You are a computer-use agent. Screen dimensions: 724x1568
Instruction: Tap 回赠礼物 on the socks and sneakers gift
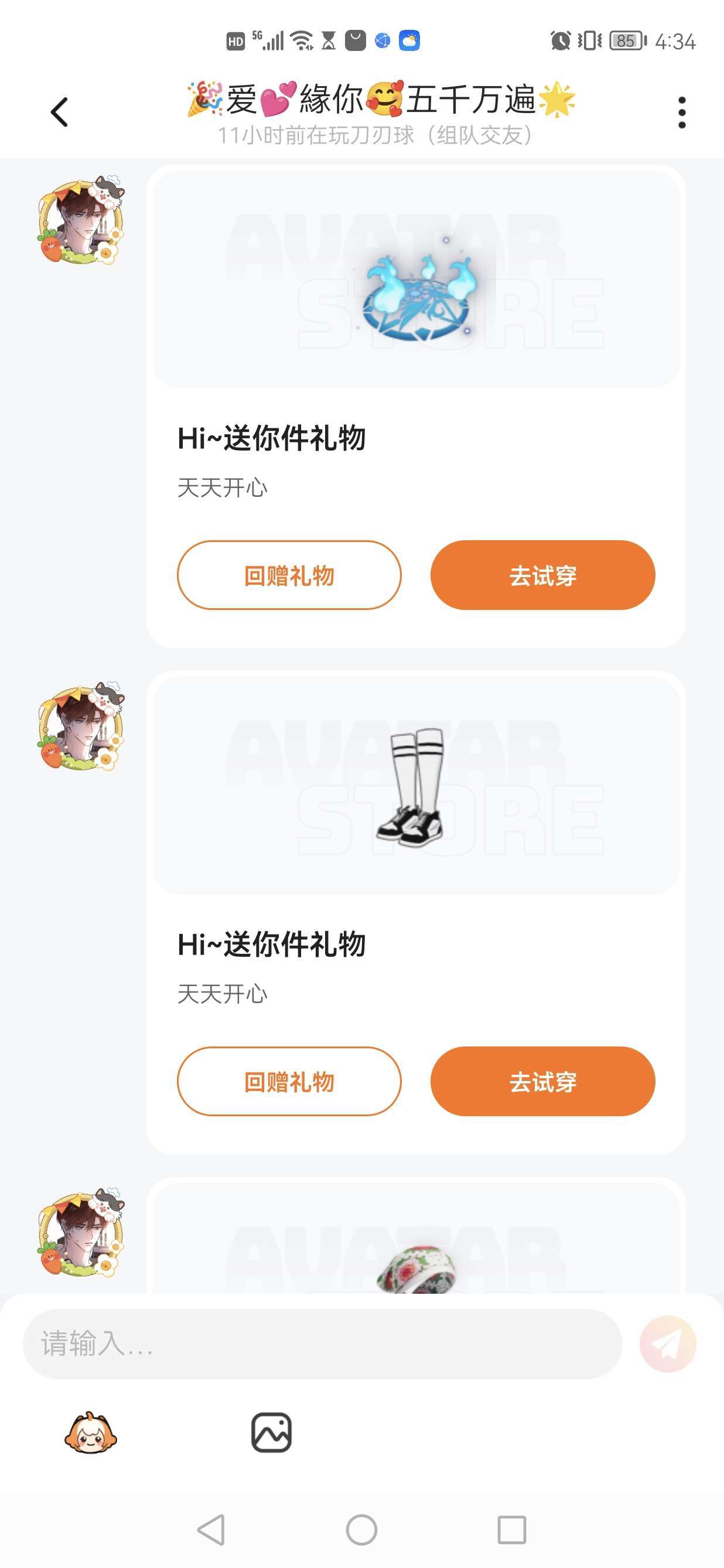(x=289, y=1082)
